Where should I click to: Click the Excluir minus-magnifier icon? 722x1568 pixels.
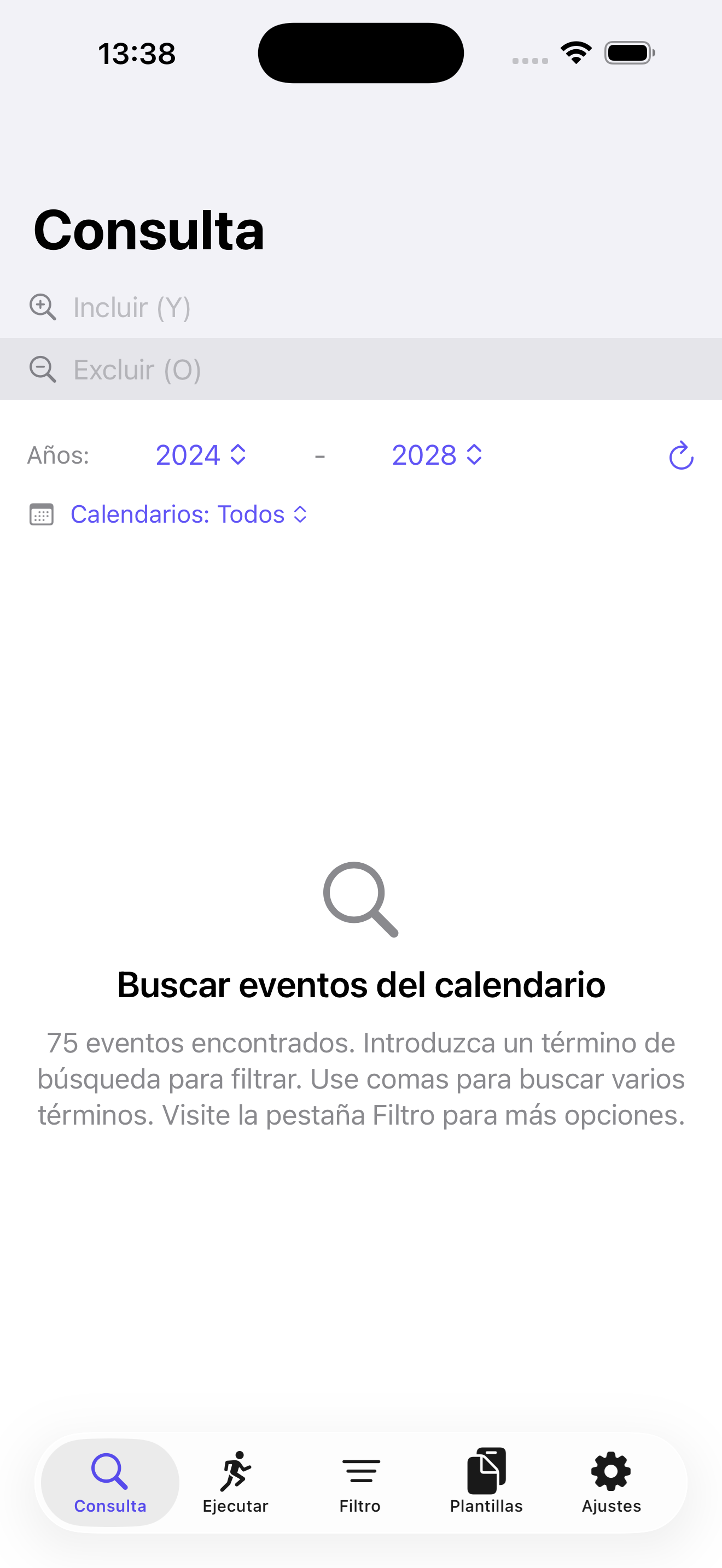tap(42, 369)
